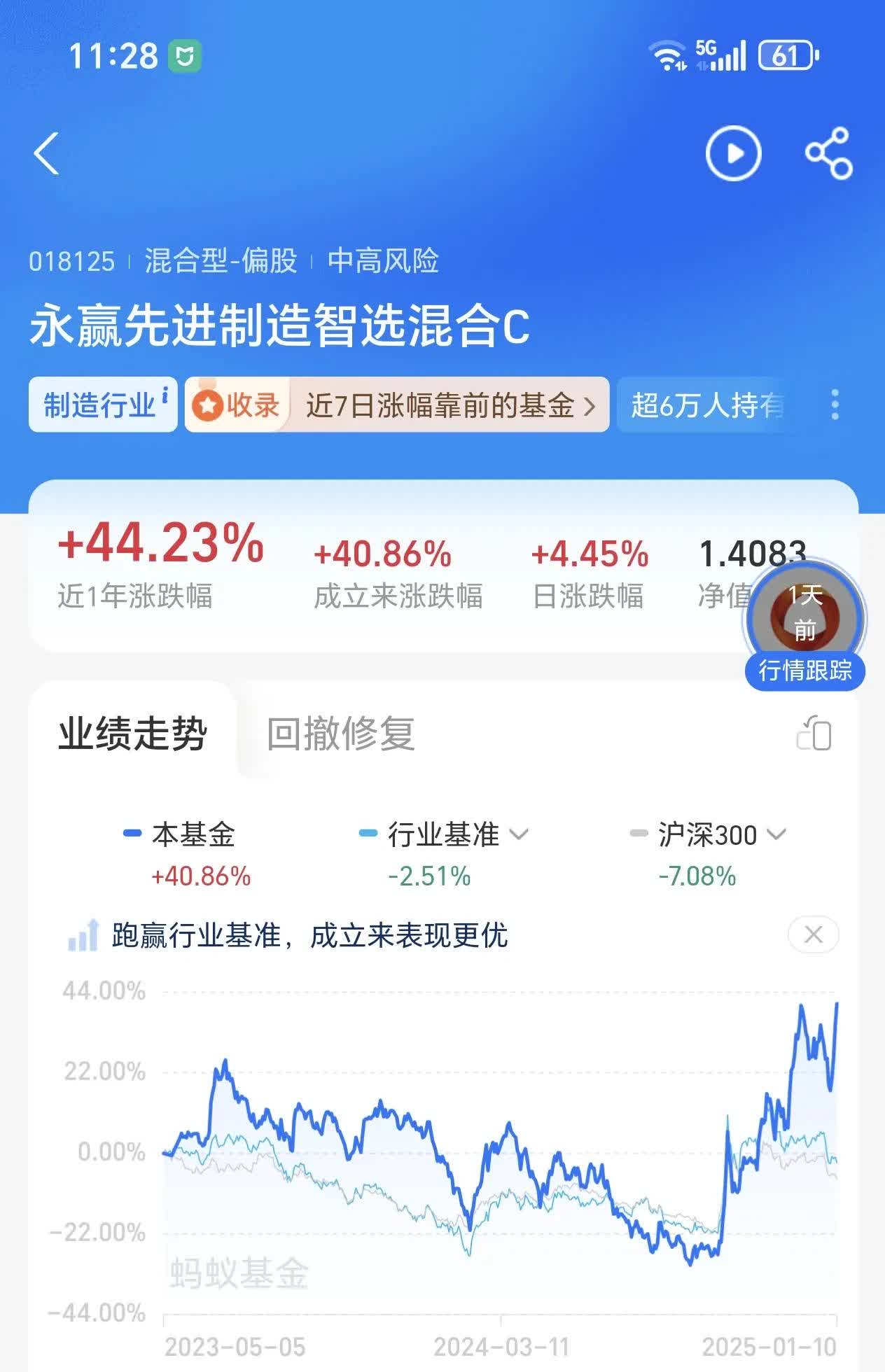Viewport: 885px width, 1372px height.
Task: Expand the 沪深300 index dropdown
Action: point(776,834)
